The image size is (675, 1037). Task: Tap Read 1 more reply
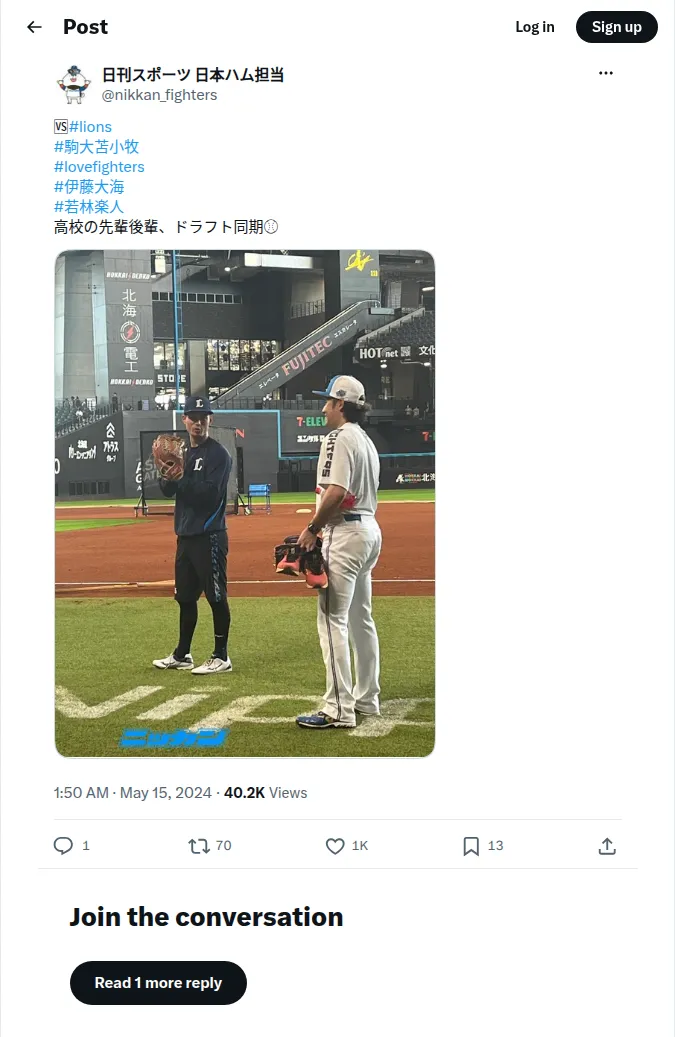158,983
